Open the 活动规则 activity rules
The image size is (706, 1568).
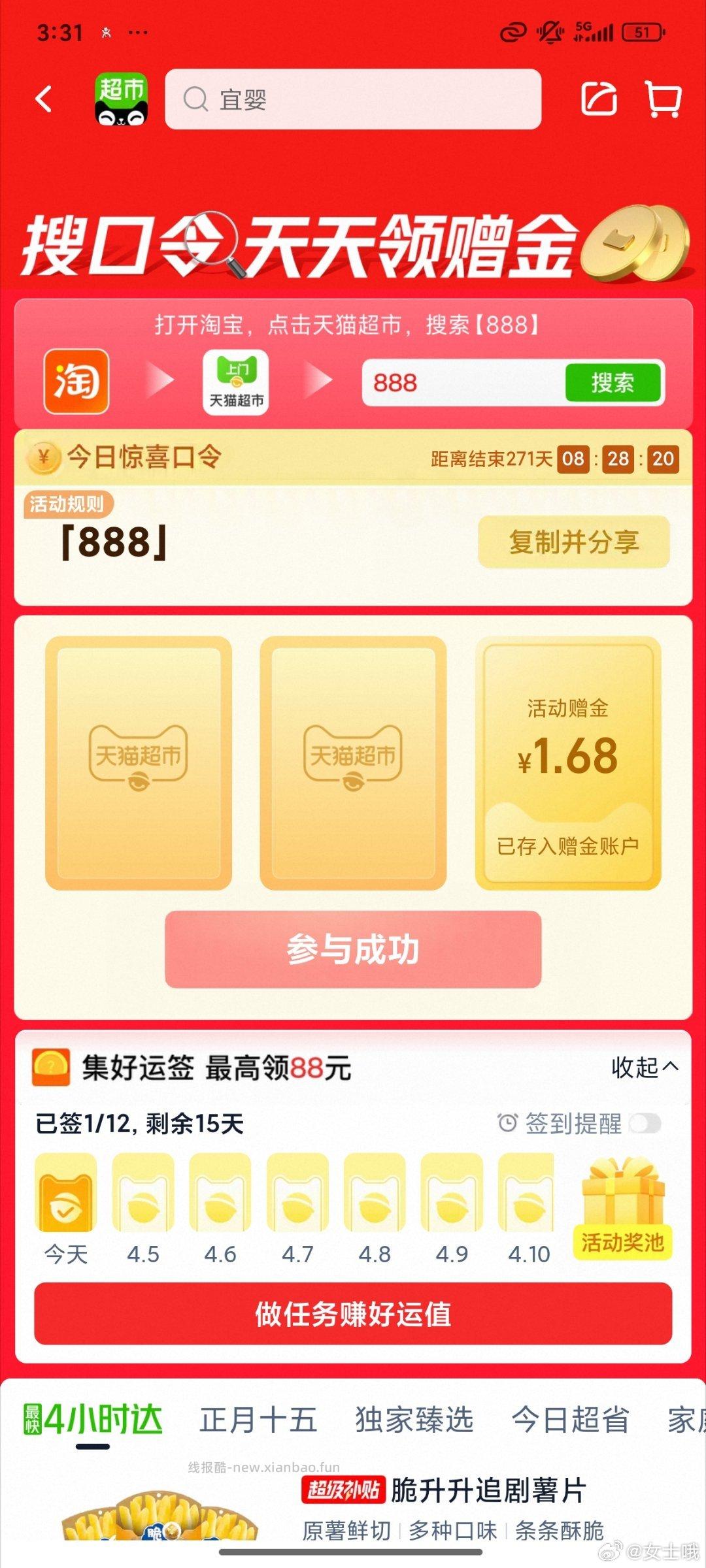click(67, 504)
